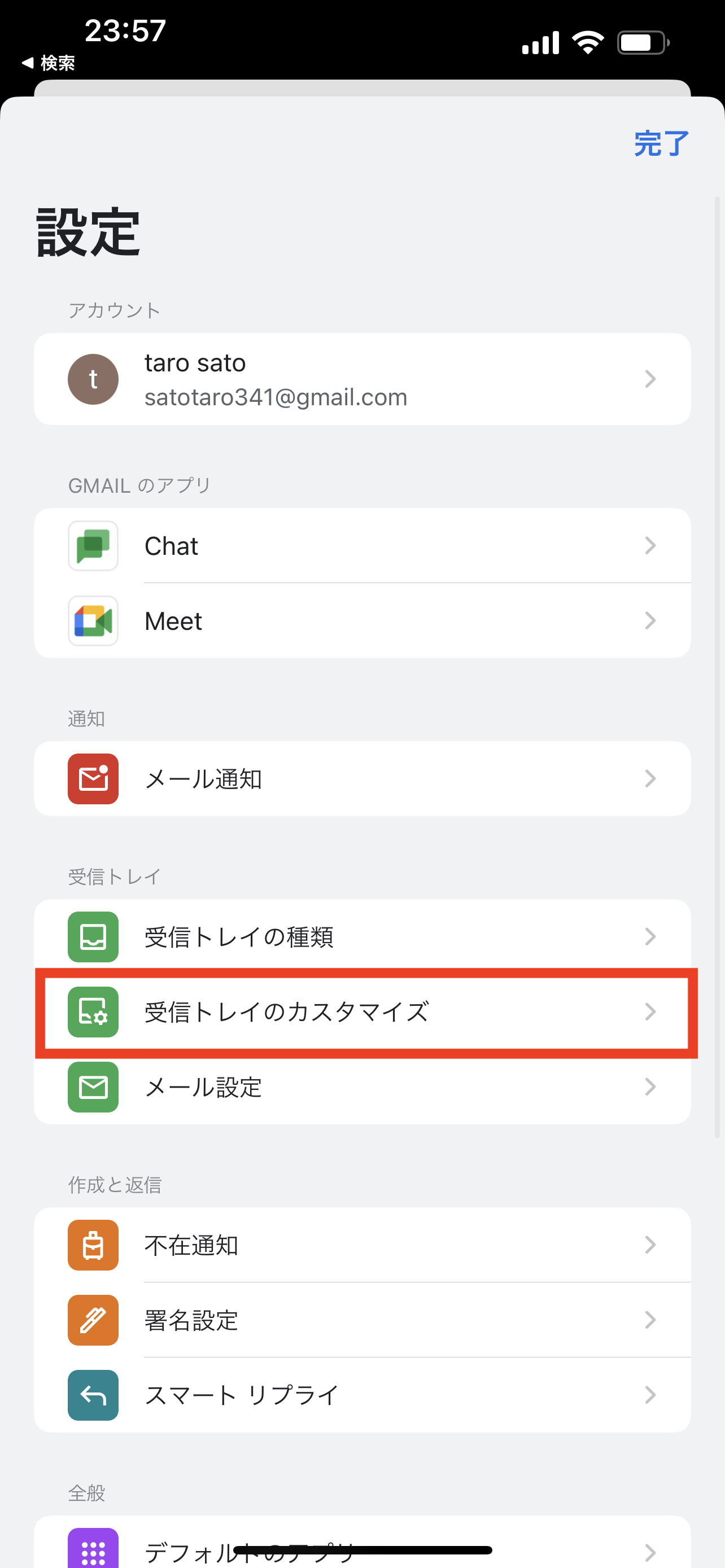Screen dimensions: 725x1568
Task: Go to メール設定
Action: 362,1087
